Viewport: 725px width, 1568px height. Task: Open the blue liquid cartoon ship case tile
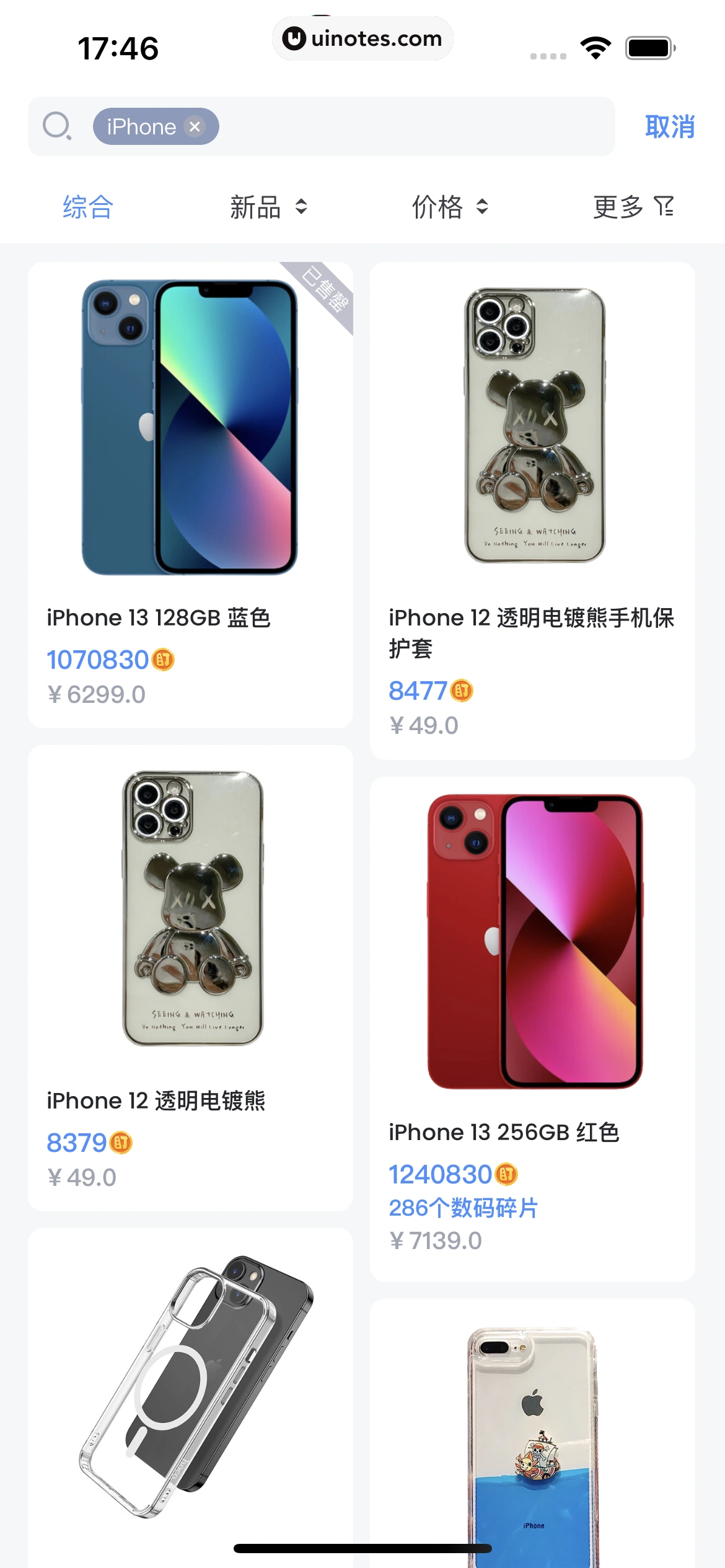click(532, 1437)
